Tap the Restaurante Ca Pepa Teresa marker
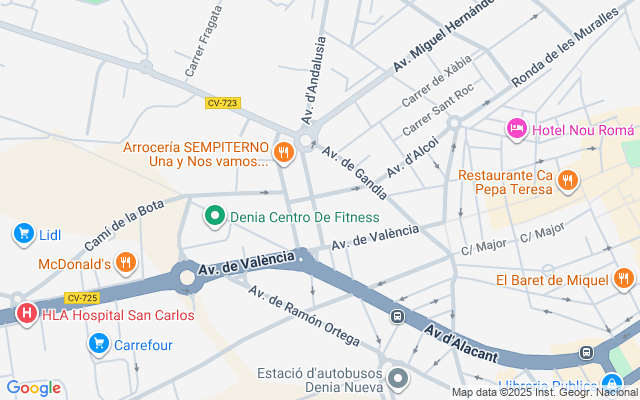640x400 pixels. tap(567, 181)
